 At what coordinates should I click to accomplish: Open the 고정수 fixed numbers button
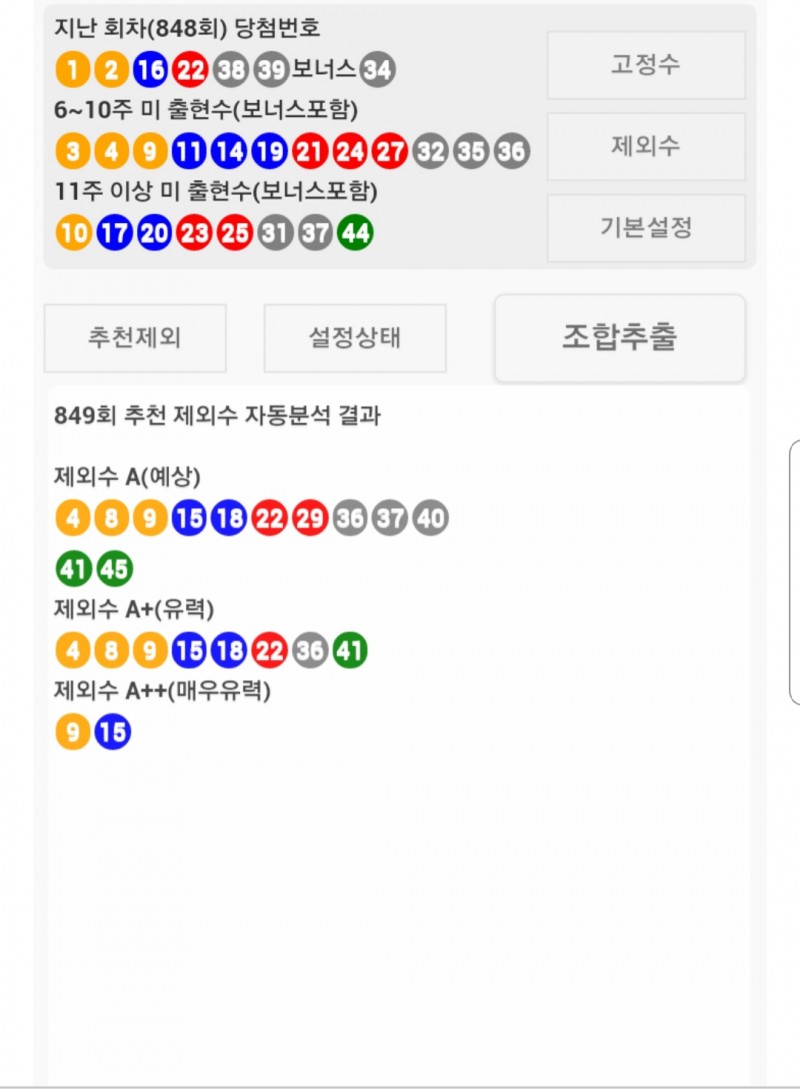pos(646,66)
